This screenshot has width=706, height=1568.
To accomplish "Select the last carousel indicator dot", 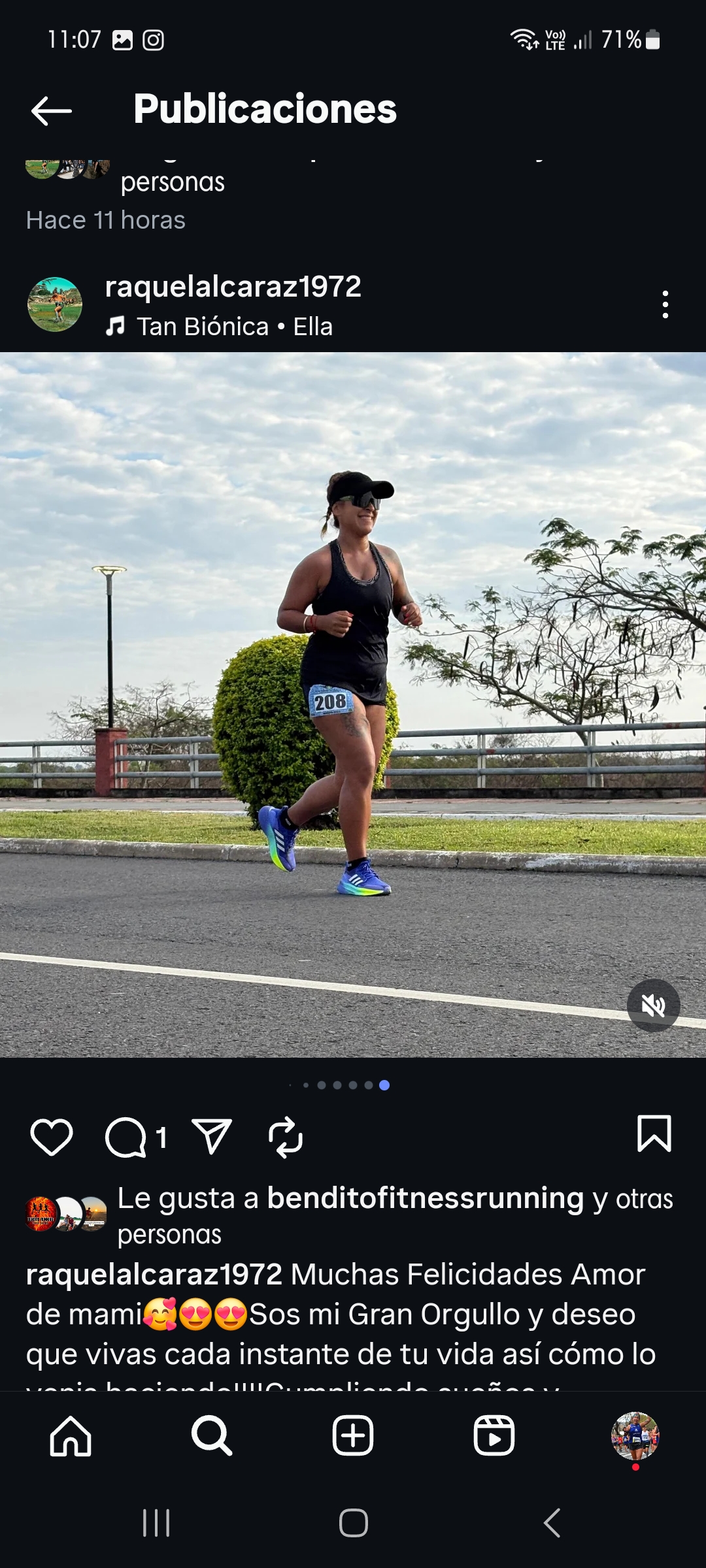I will [384, 1086].
